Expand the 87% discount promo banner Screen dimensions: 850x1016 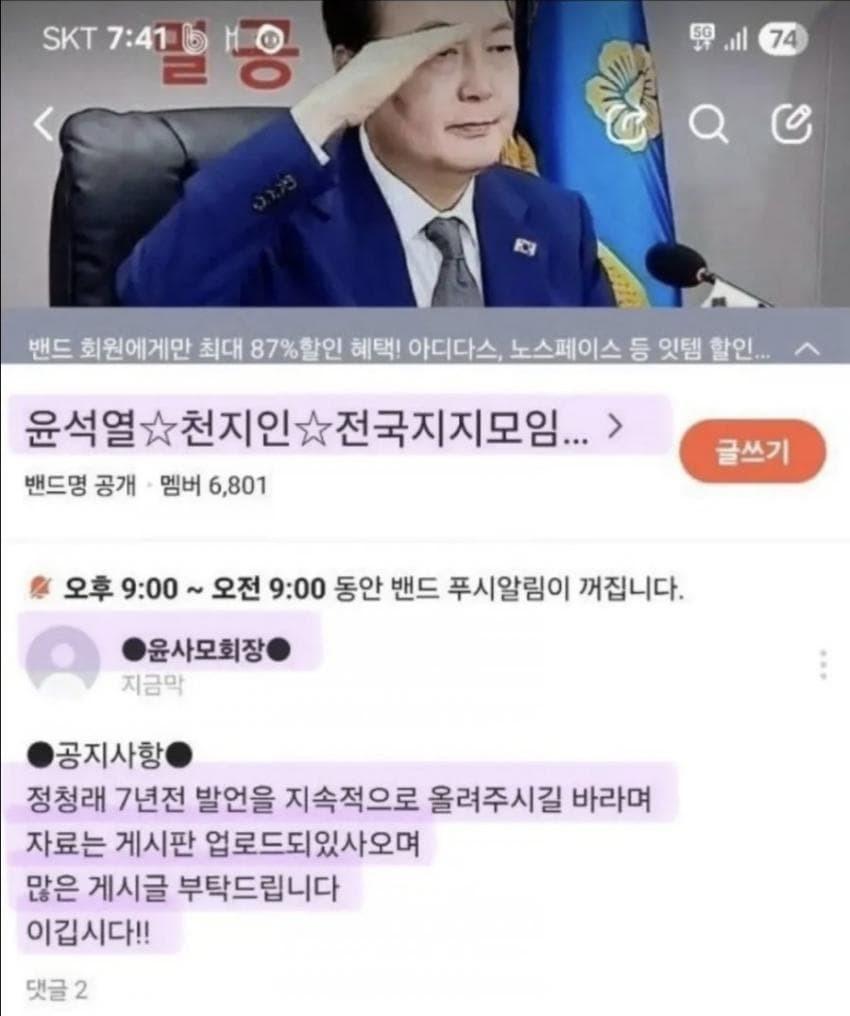812,350
